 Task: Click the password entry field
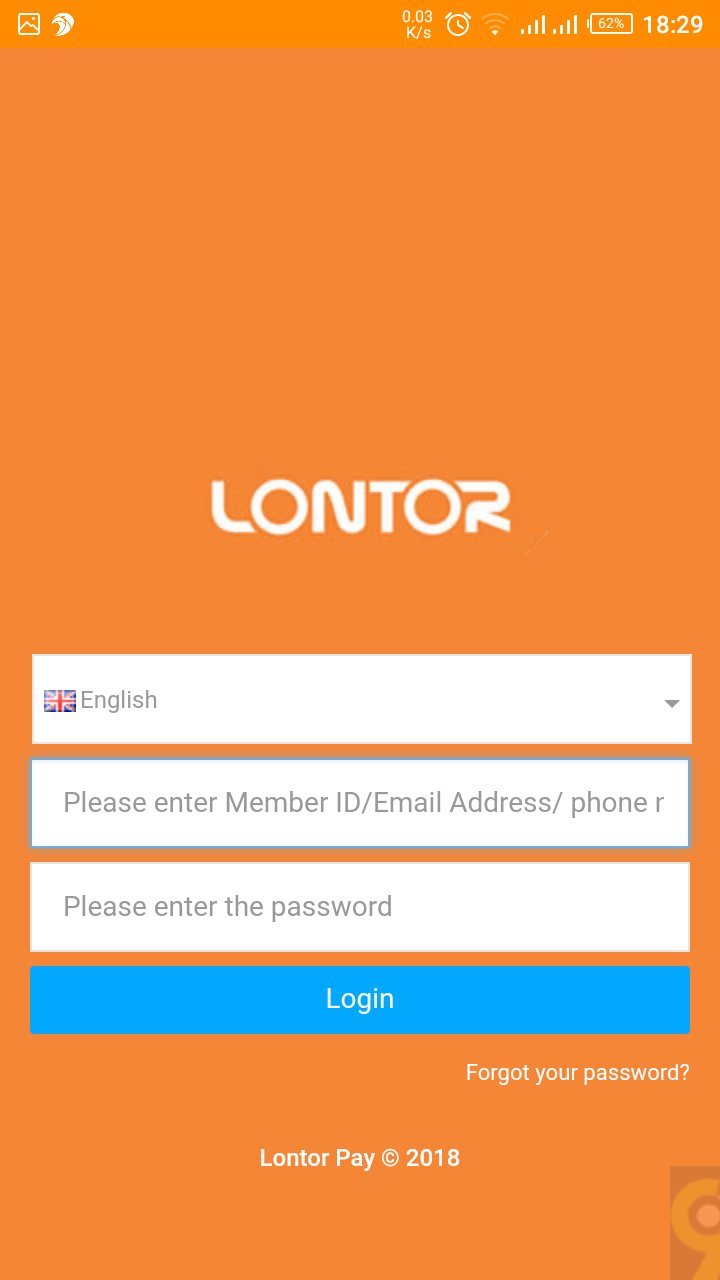coord(360,907)
